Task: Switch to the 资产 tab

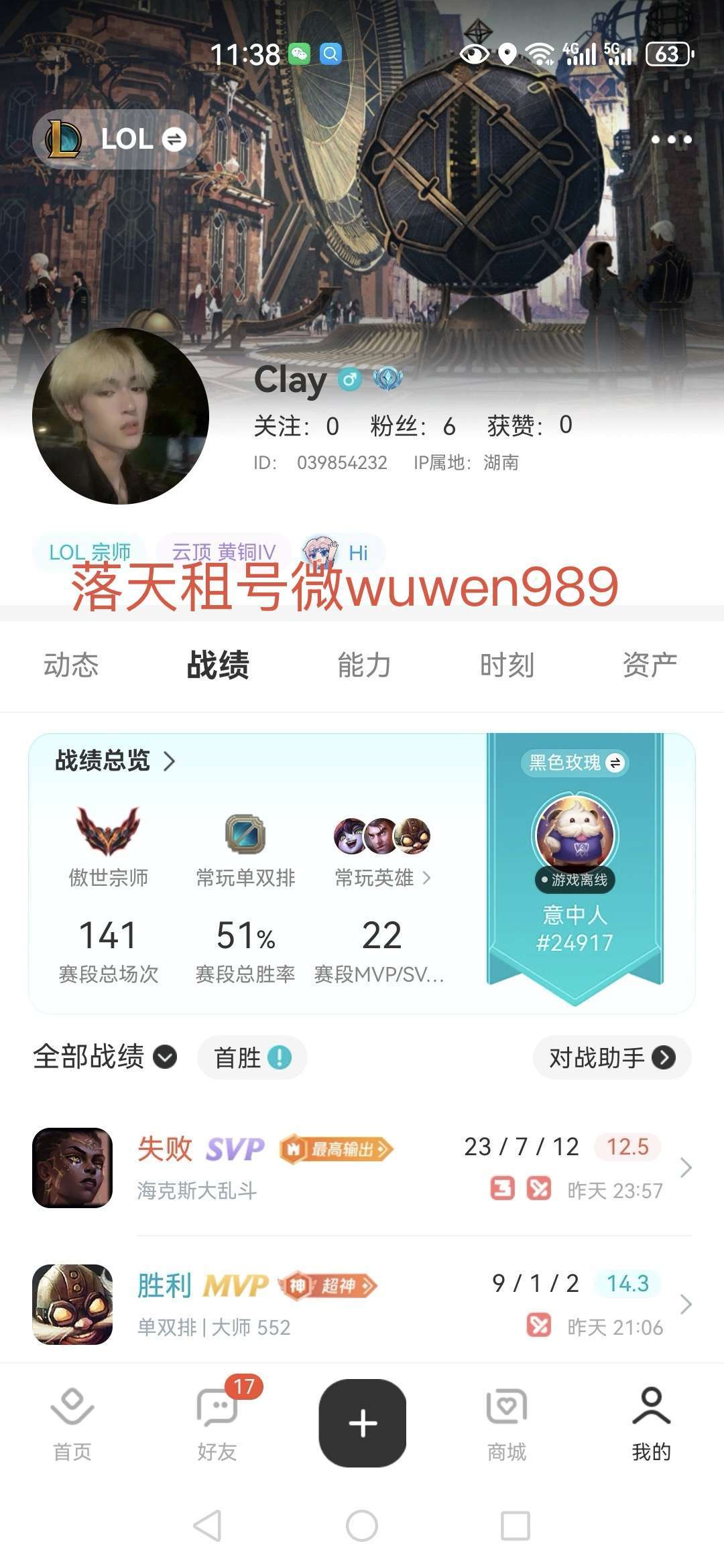Action: (650, 665)
